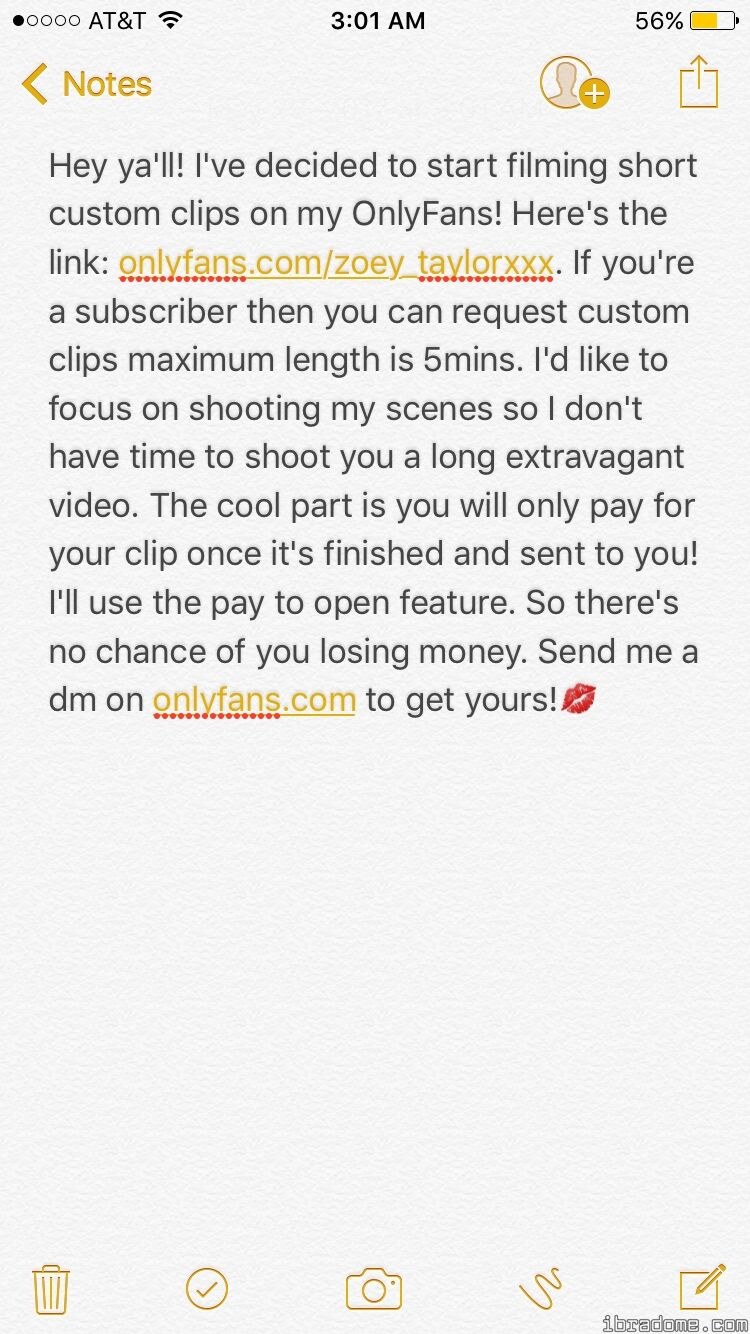Start a sketch with the squiggle icon

[x=541, y=1289]
